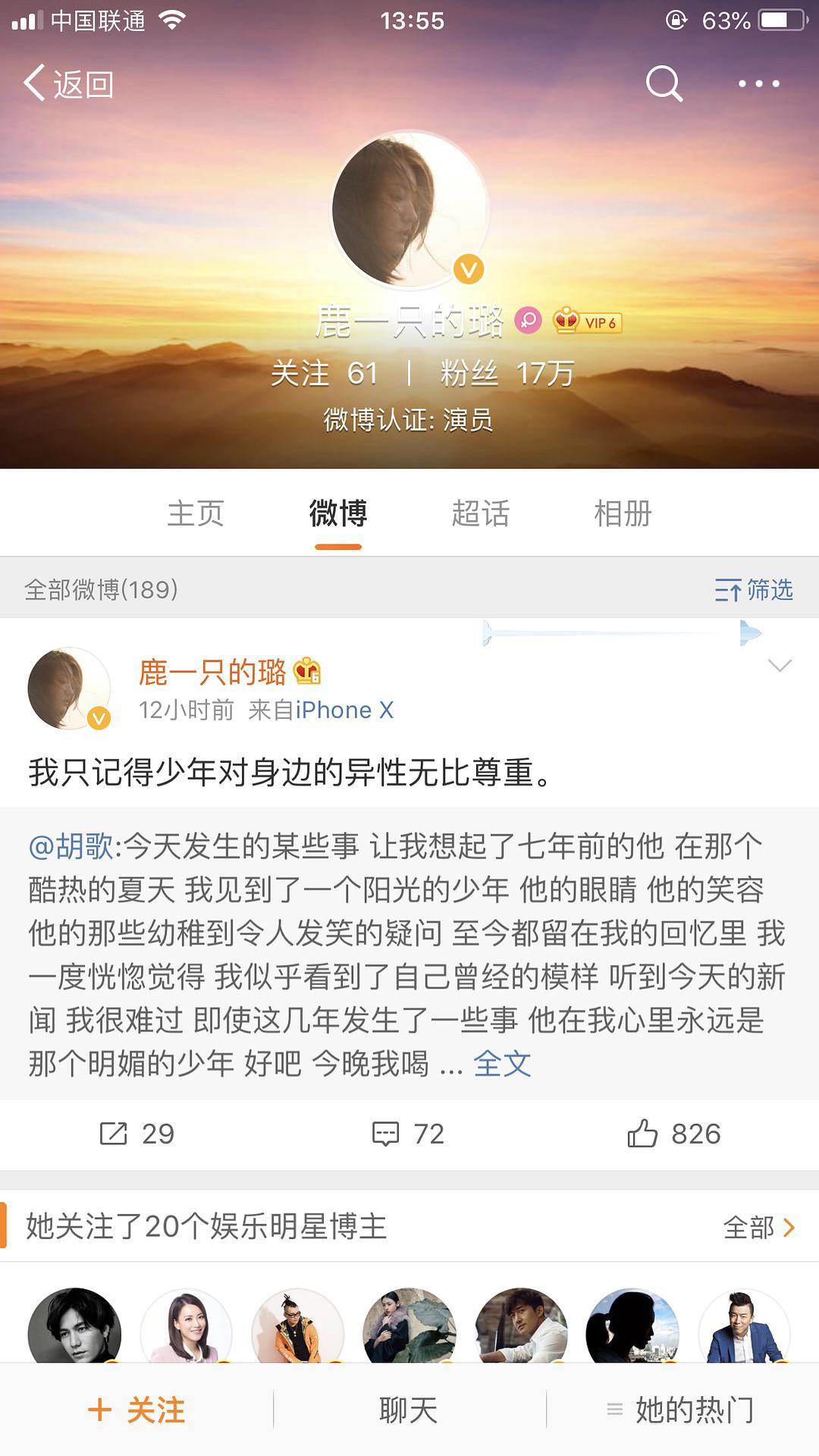The width and height of the screenshot is (819, 1456).
Task: Open the 筛选 filter option
Action: (754, 589)
